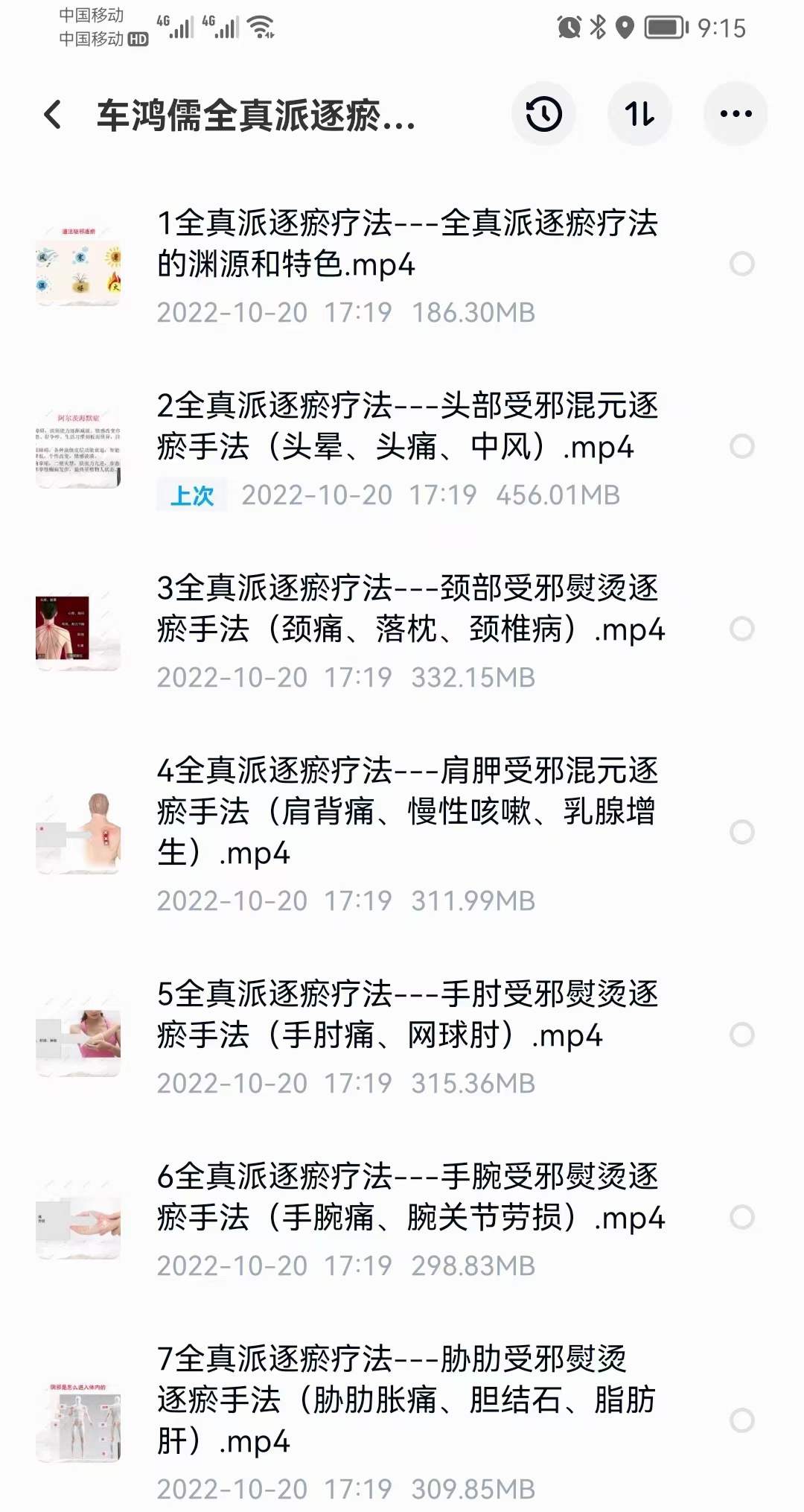Tap the sort order icon
804x1512 pixels.
639,113
